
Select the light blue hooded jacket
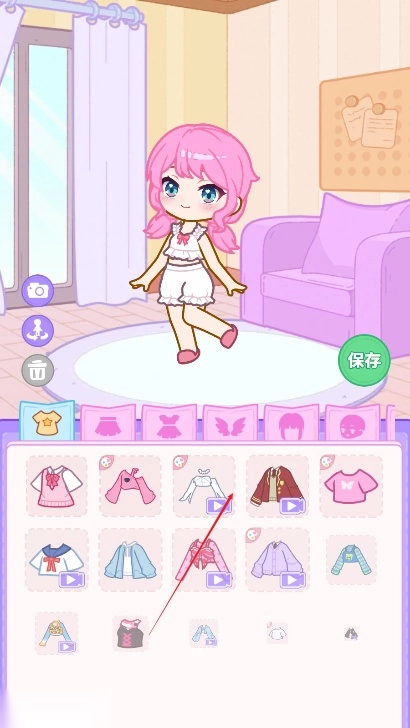coord(130,560)
